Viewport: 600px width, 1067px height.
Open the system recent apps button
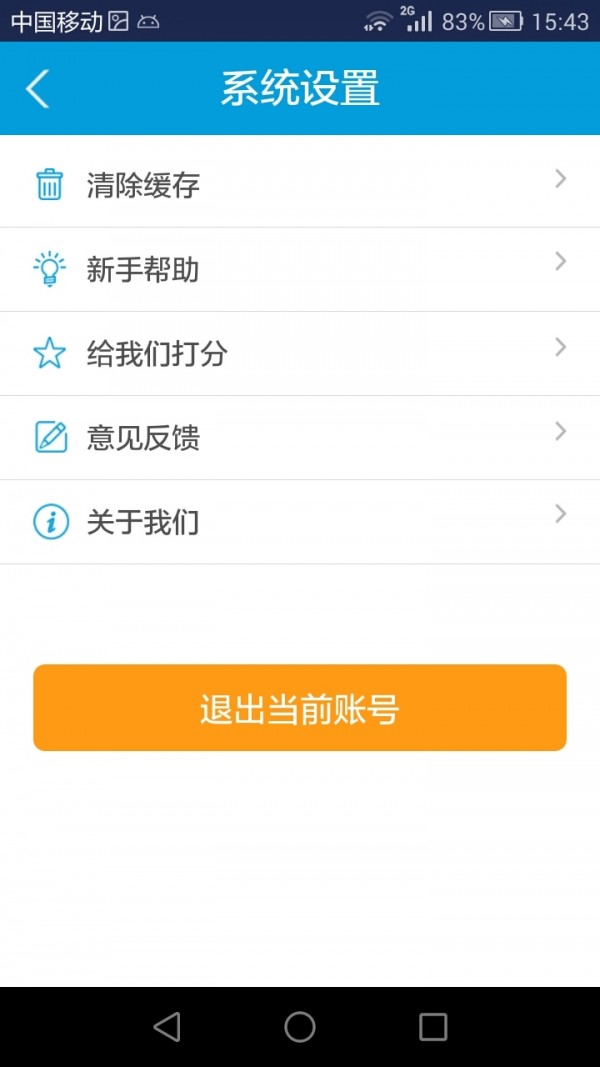point(433,1026)
